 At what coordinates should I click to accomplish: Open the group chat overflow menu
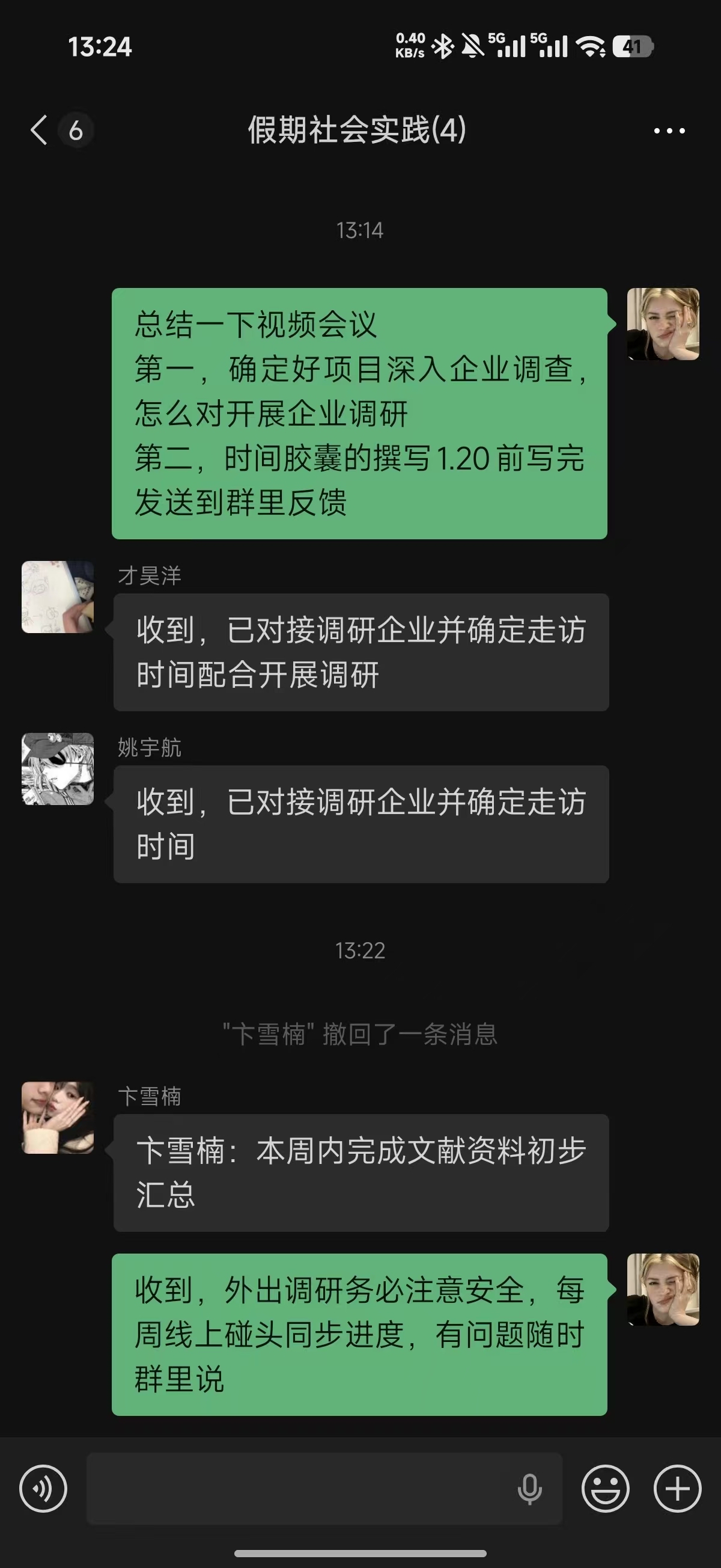tap(669, 131)
